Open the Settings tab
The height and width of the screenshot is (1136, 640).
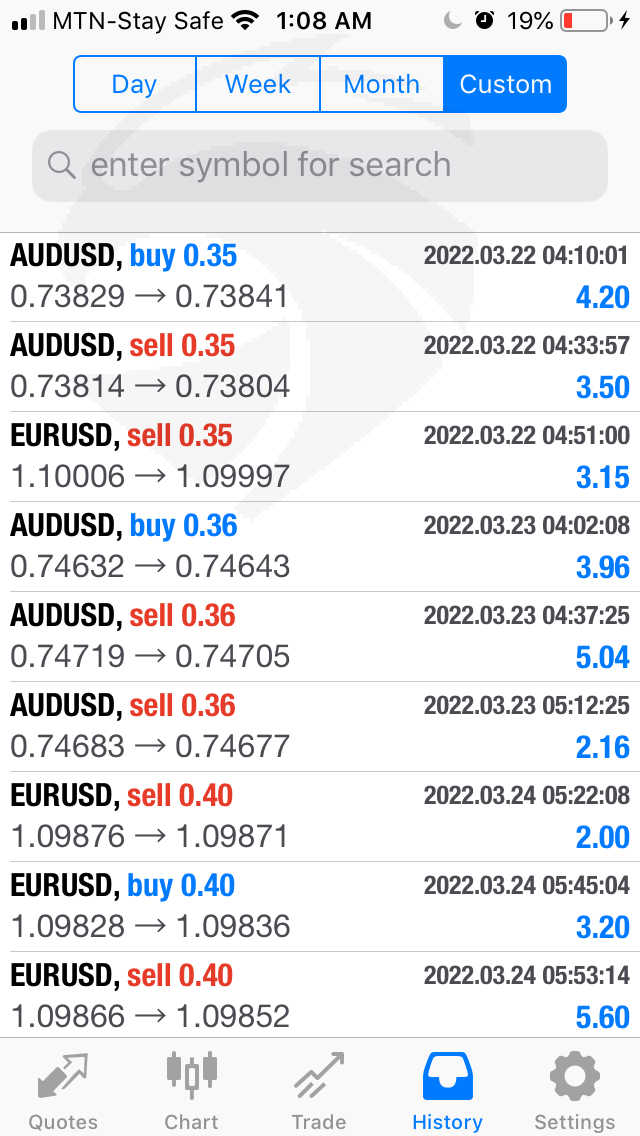point(575,1090)
